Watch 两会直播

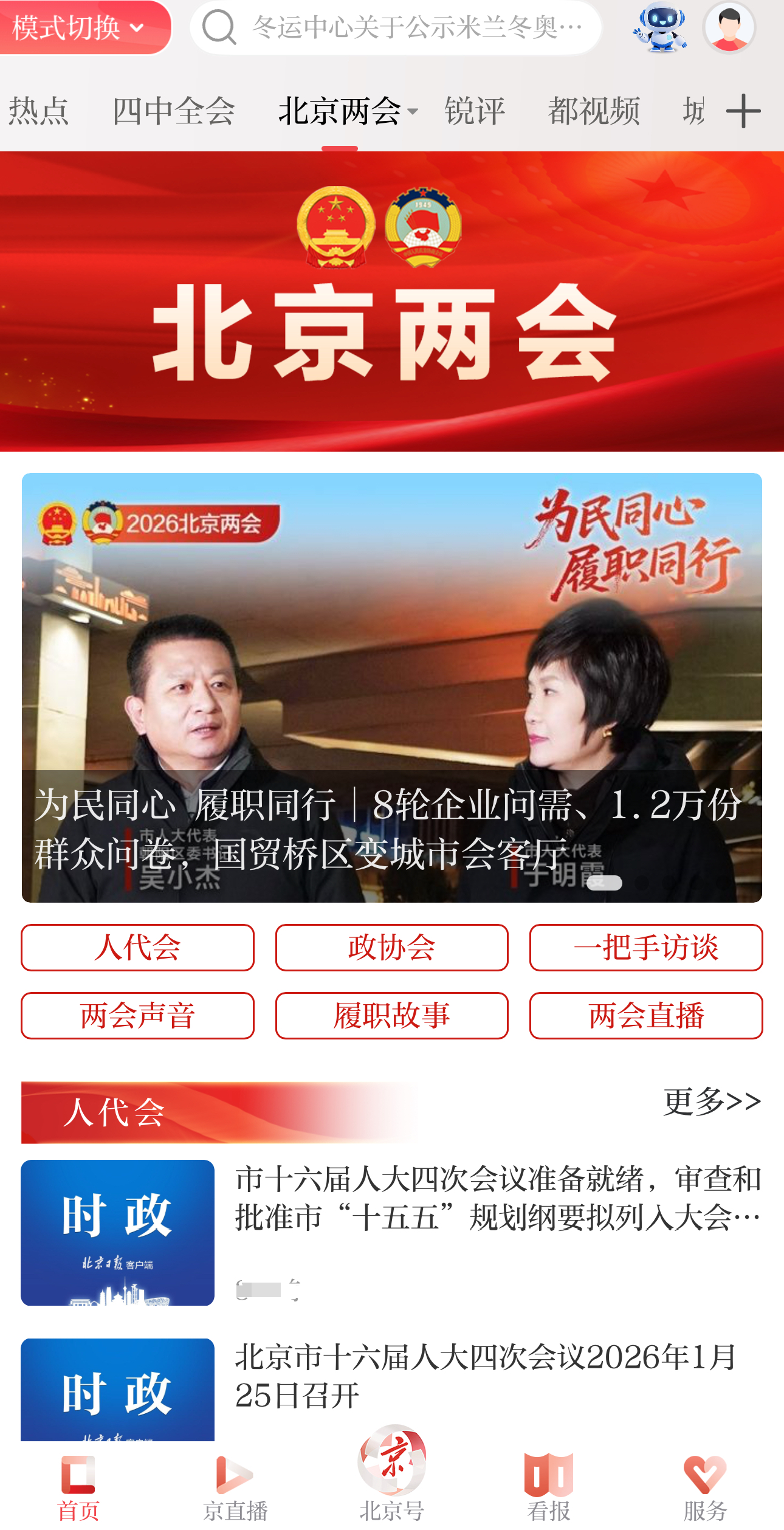click(645, 1015)
